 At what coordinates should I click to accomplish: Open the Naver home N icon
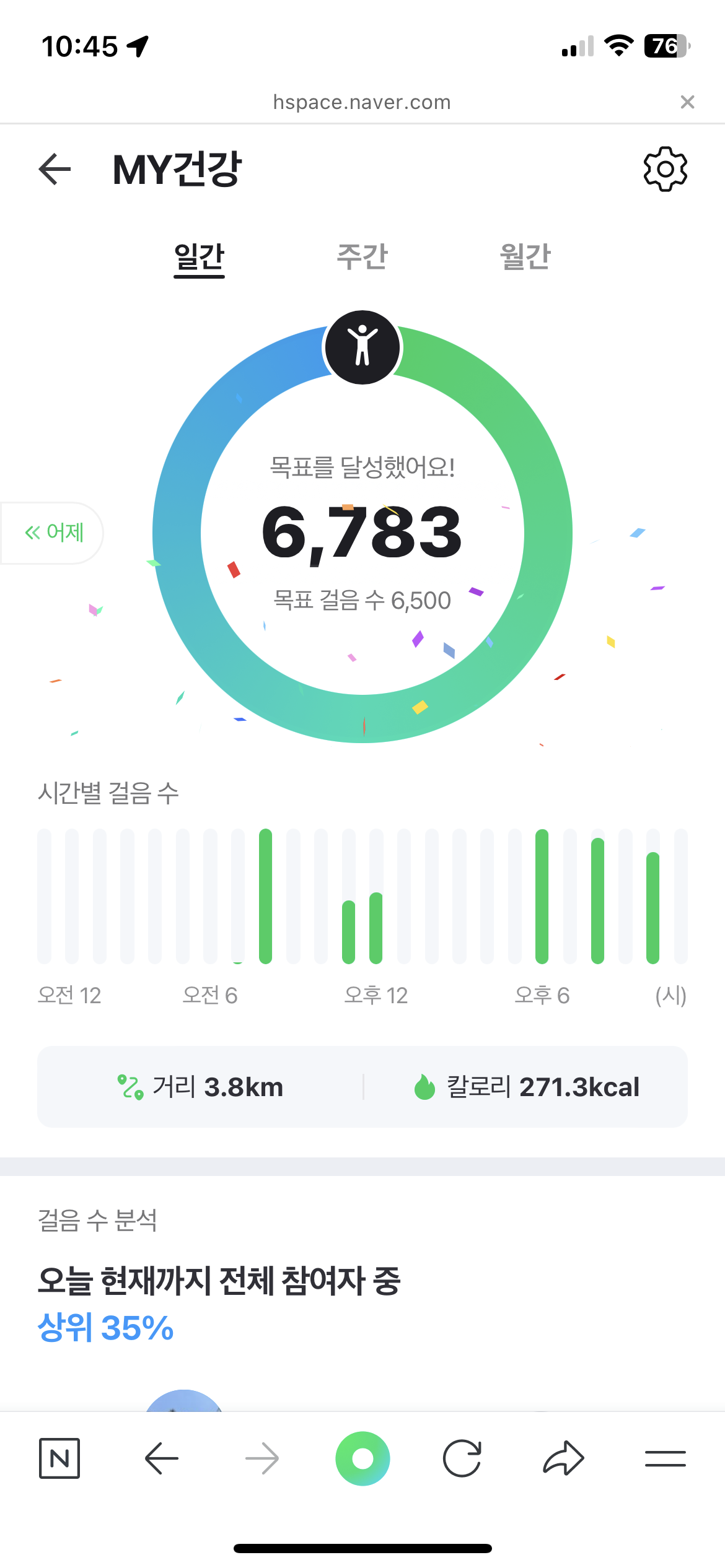tap(59, 1458)
